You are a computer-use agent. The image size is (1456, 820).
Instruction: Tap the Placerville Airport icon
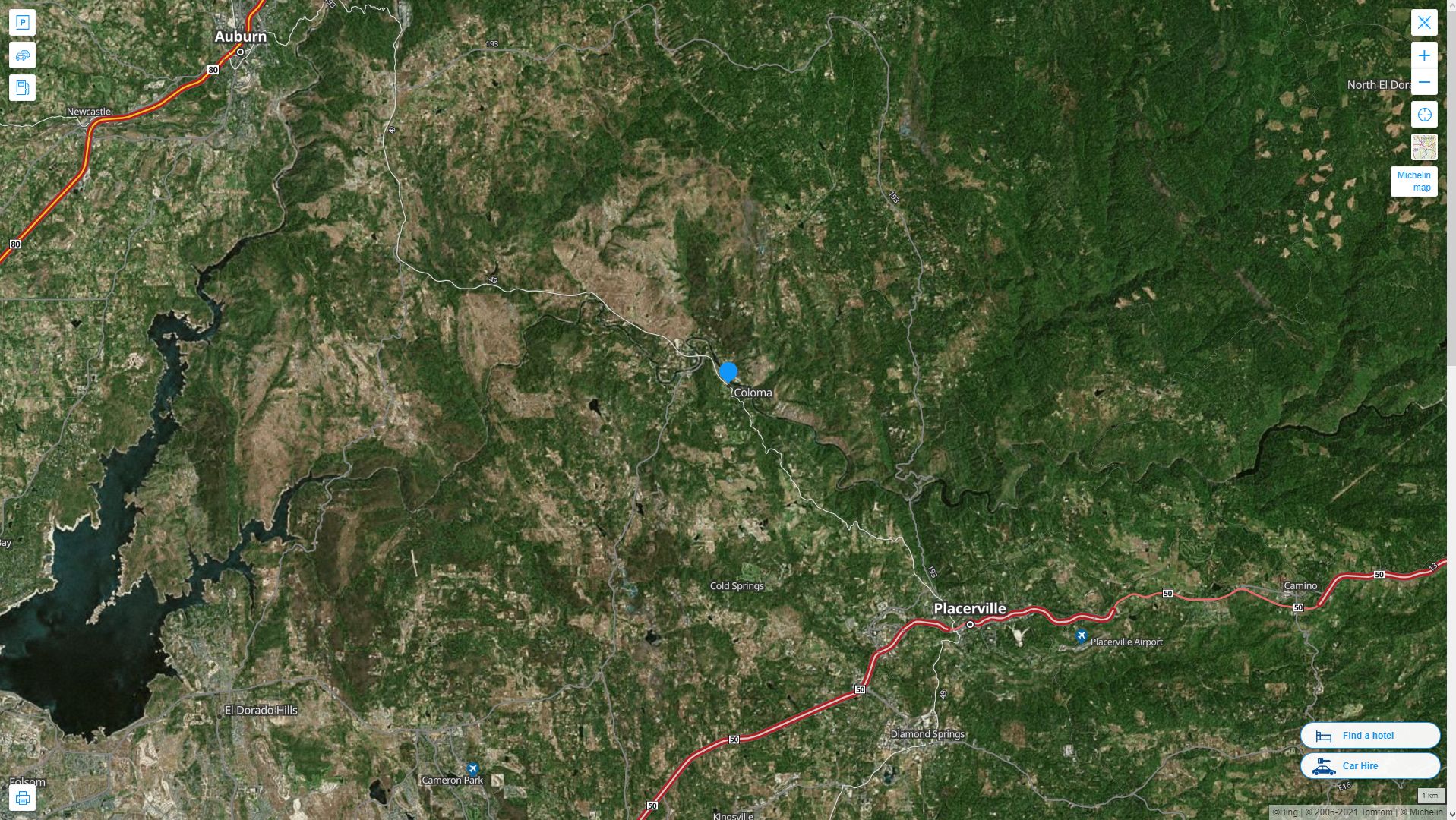pyautogui.click(x=1081, y=636)
